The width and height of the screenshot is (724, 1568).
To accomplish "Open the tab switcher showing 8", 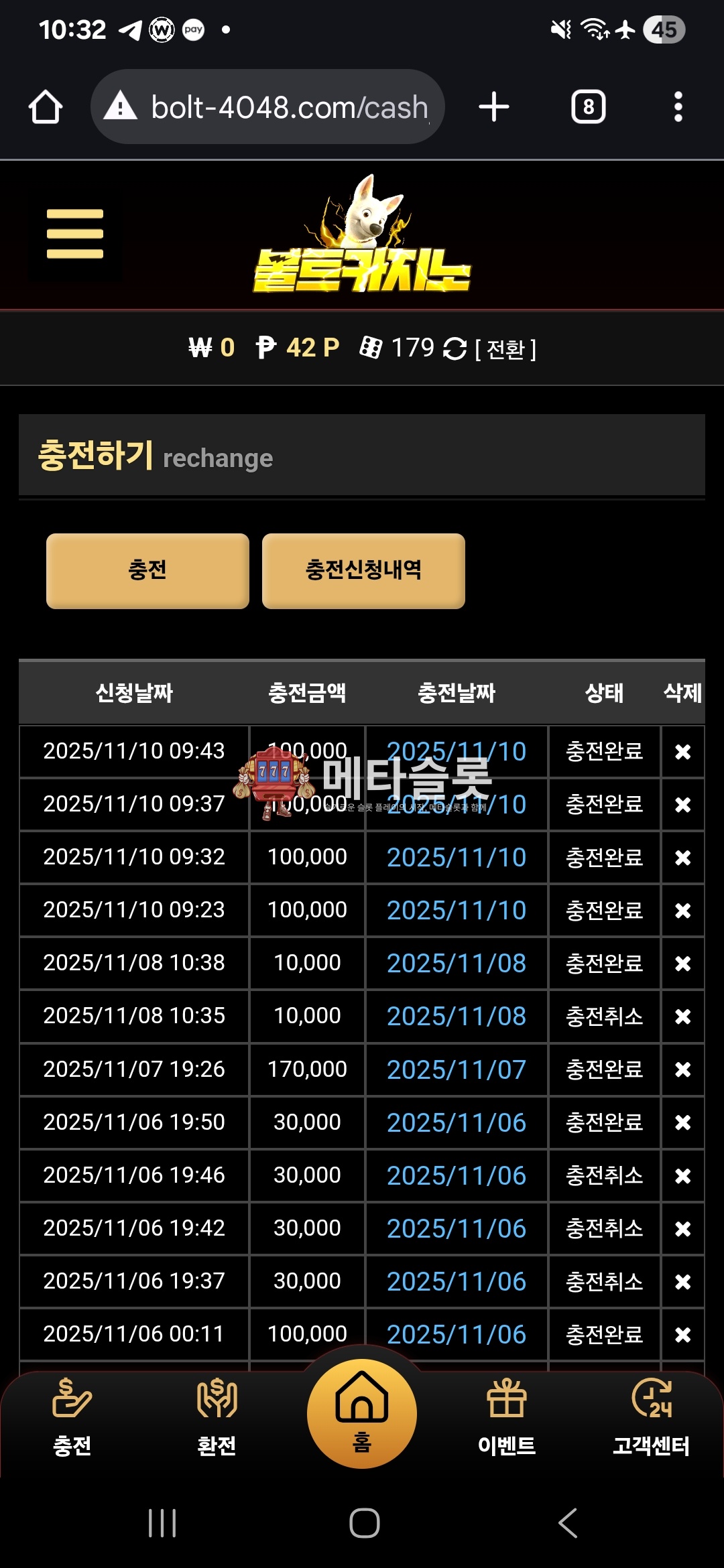I will 588,107.
